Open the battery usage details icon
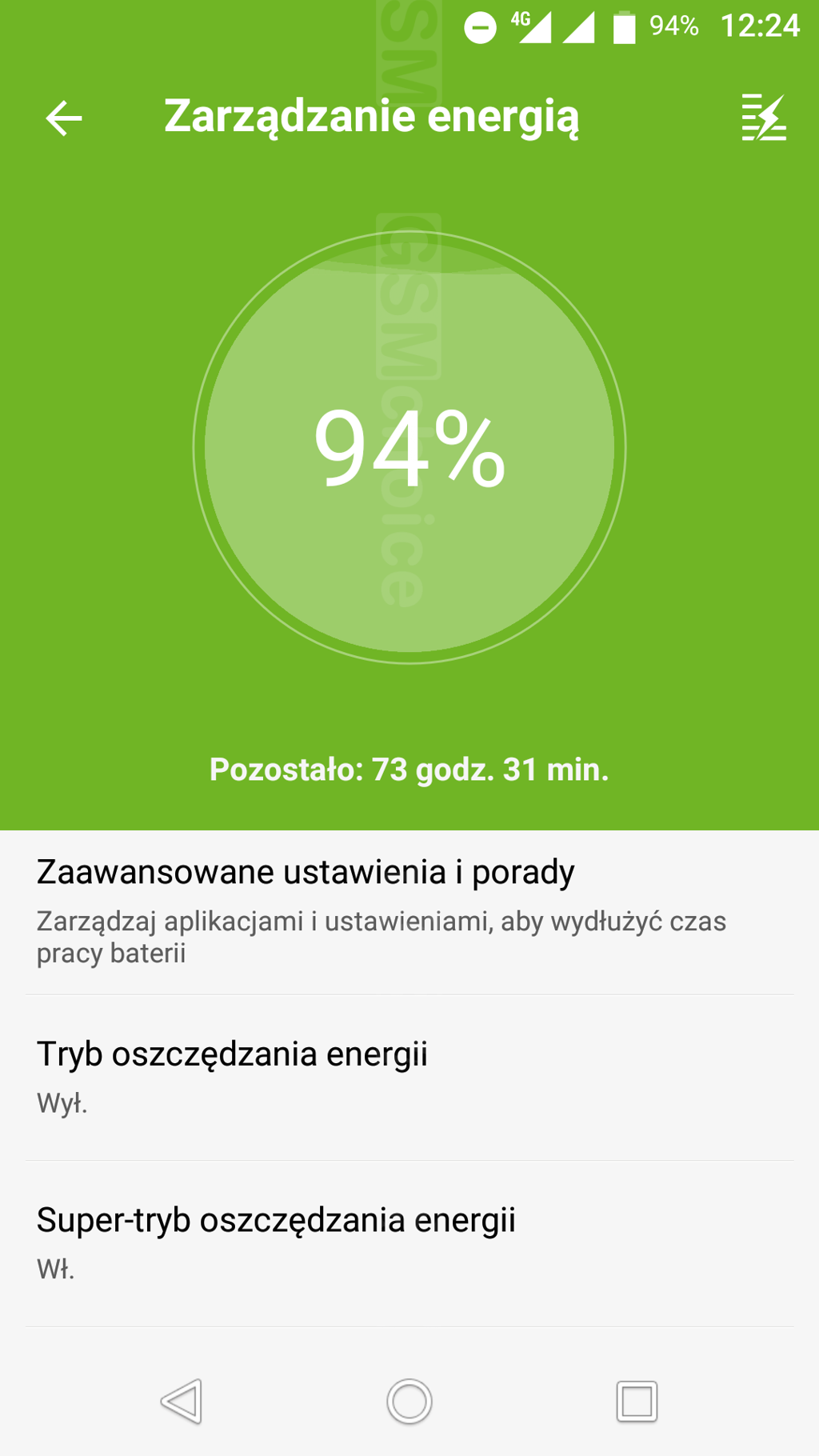 pyautogui.click(x=764, y=118)
